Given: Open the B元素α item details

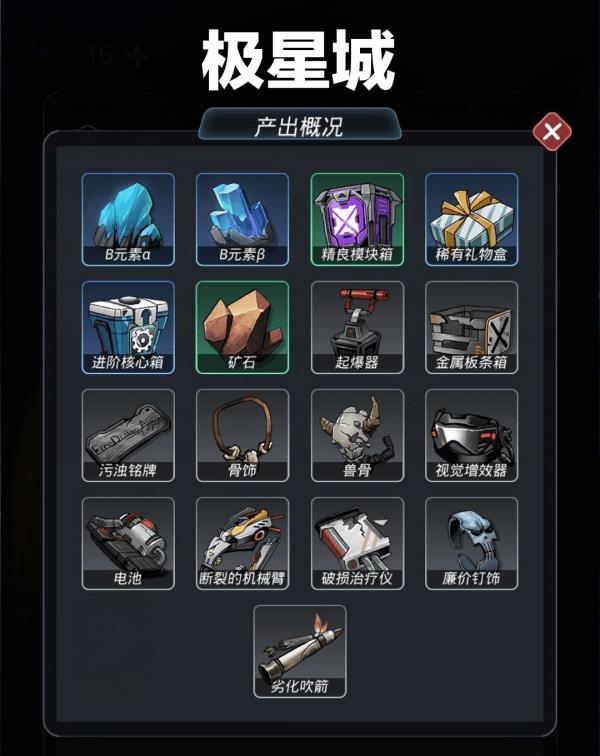Looking at the screenshot, I should click(x=128, y=219).
